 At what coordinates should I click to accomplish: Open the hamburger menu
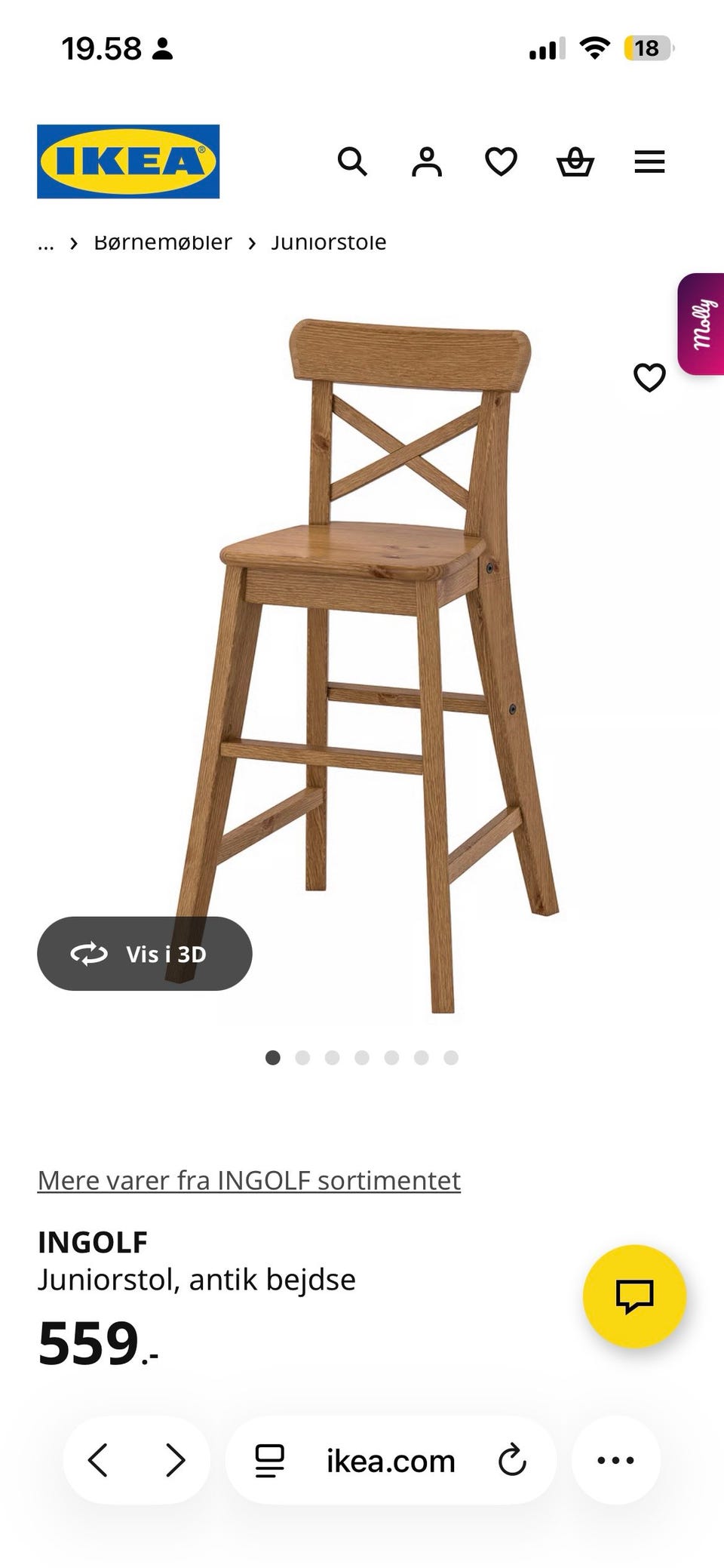649,161
